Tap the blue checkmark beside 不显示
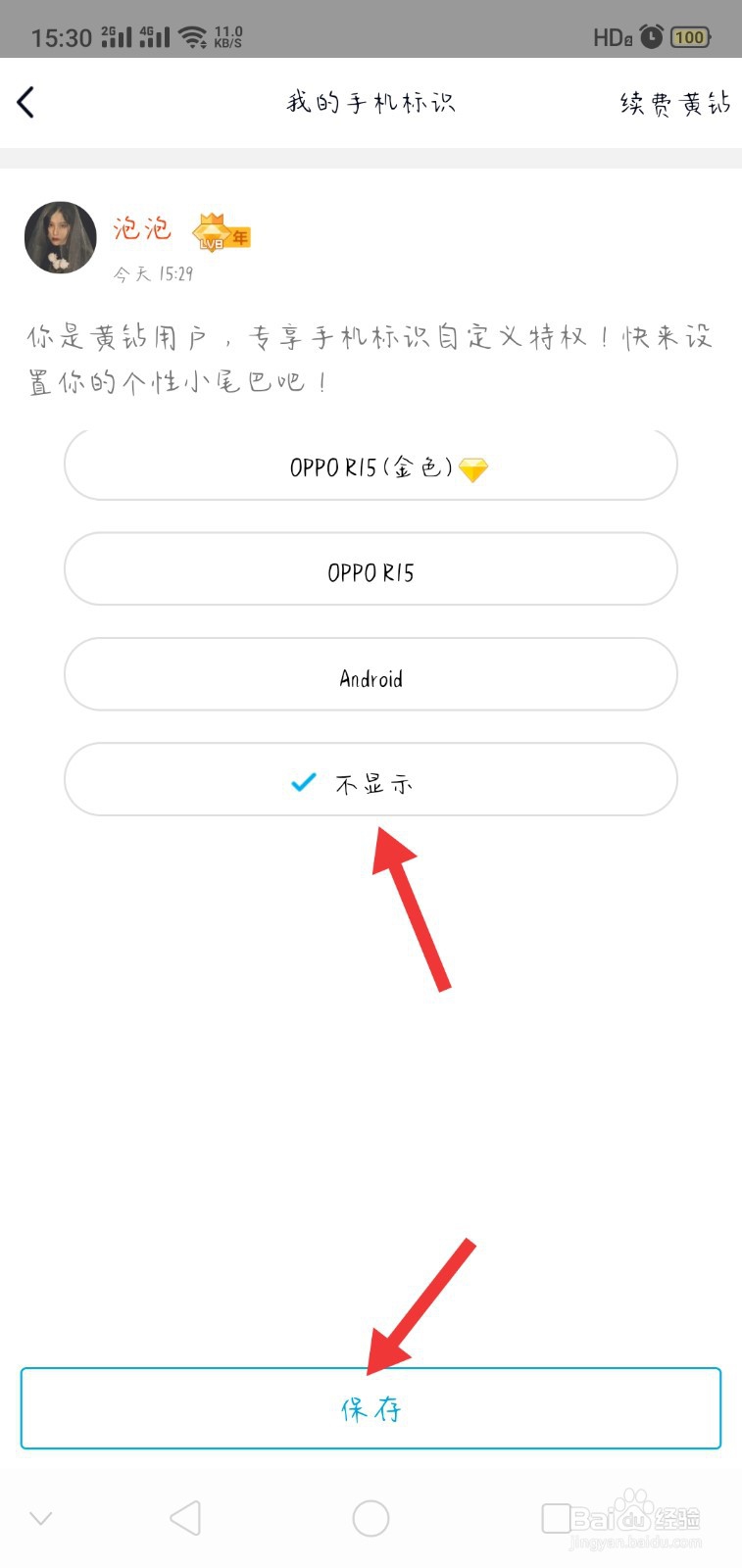The image size is (742, 1568). click(x=304, y=782)
